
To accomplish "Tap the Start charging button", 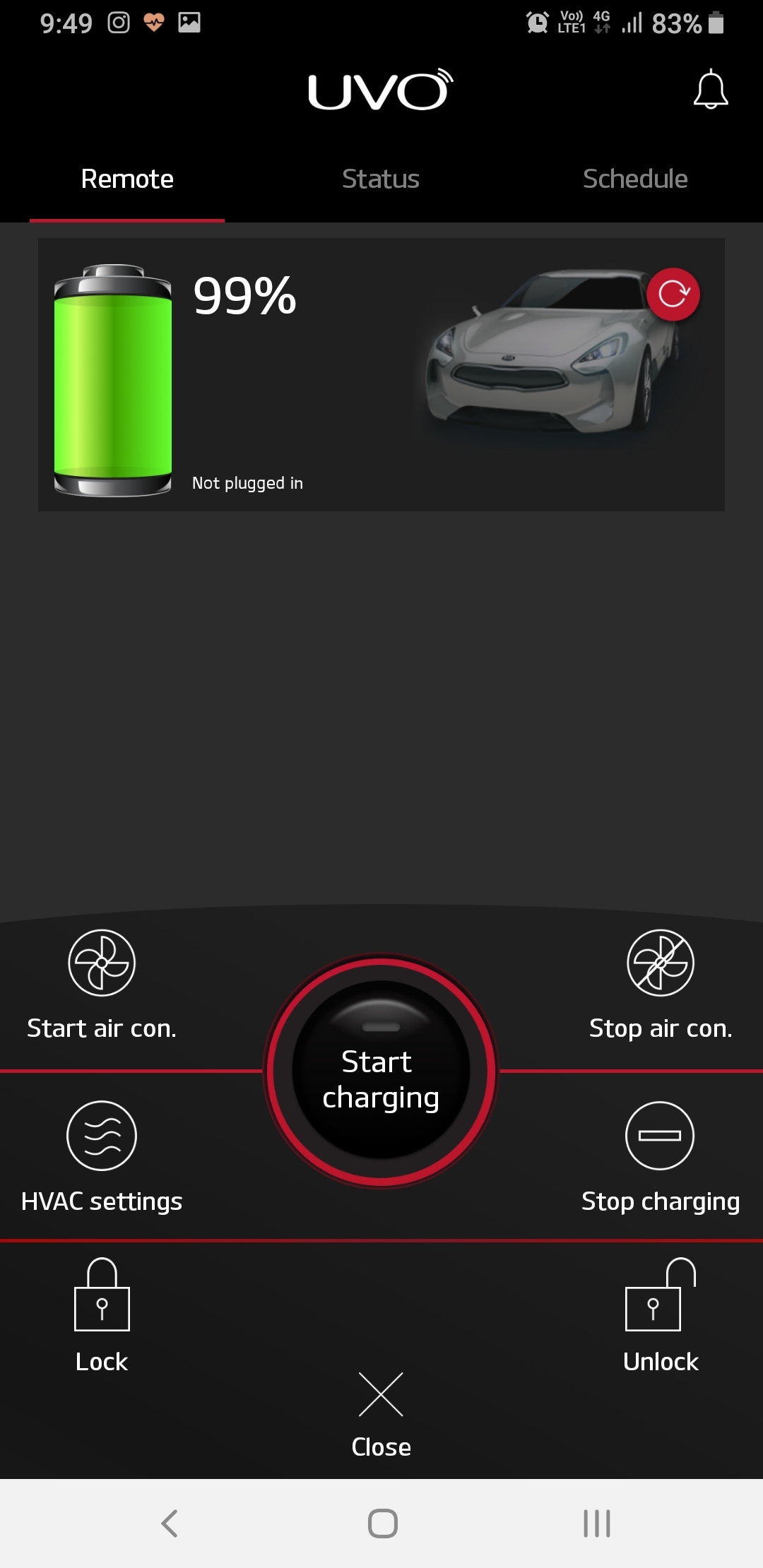I will point(381,1070).
